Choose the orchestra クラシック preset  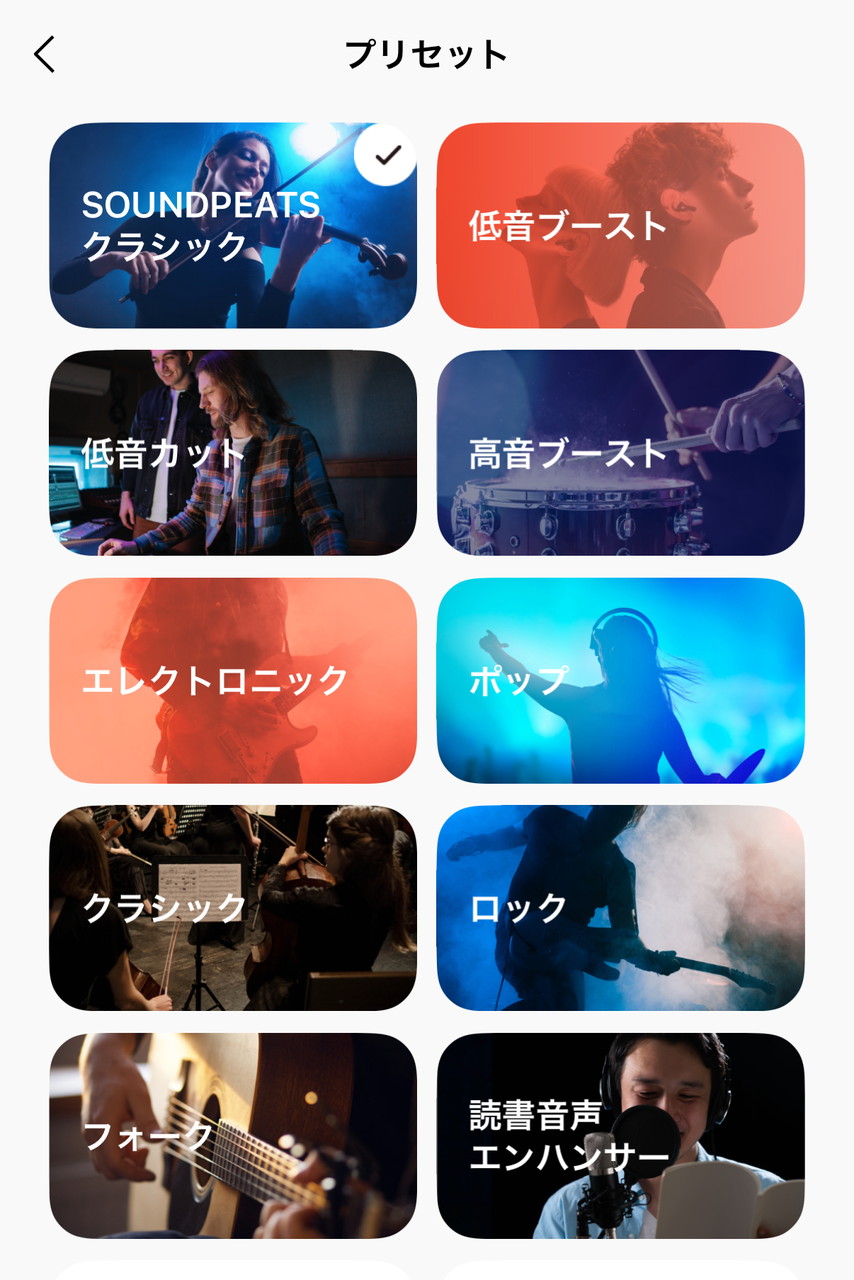pyautogui.click(x=232, y=908)
